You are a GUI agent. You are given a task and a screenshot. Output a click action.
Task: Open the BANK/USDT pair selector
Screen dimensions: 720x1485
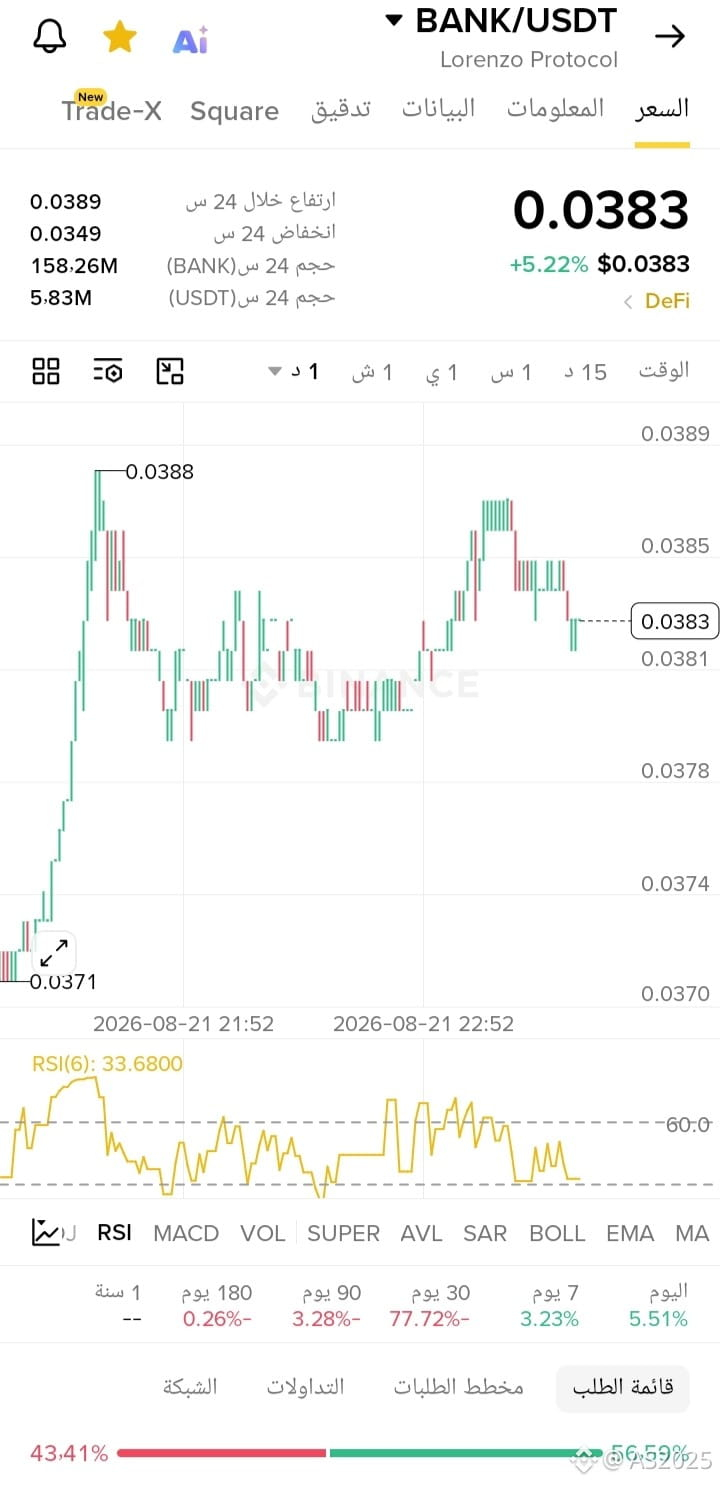pyautogui.click(x=501, y=20)
